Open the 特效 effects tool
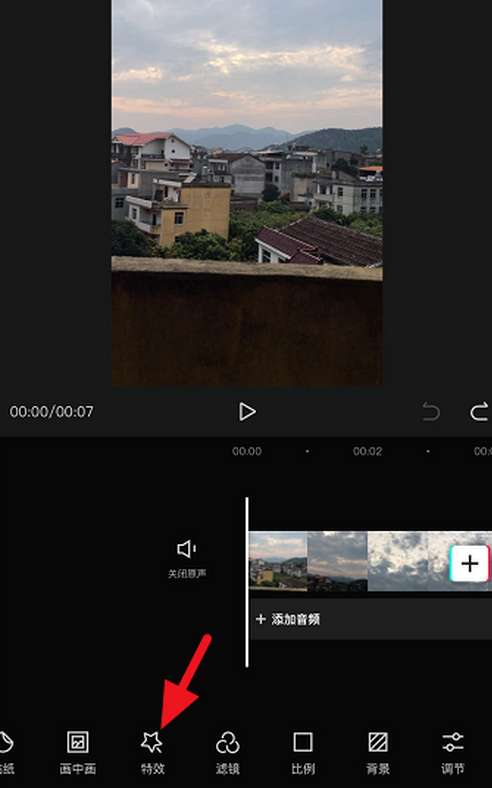Screen dimensions: 492x788 tap(152, 752)
